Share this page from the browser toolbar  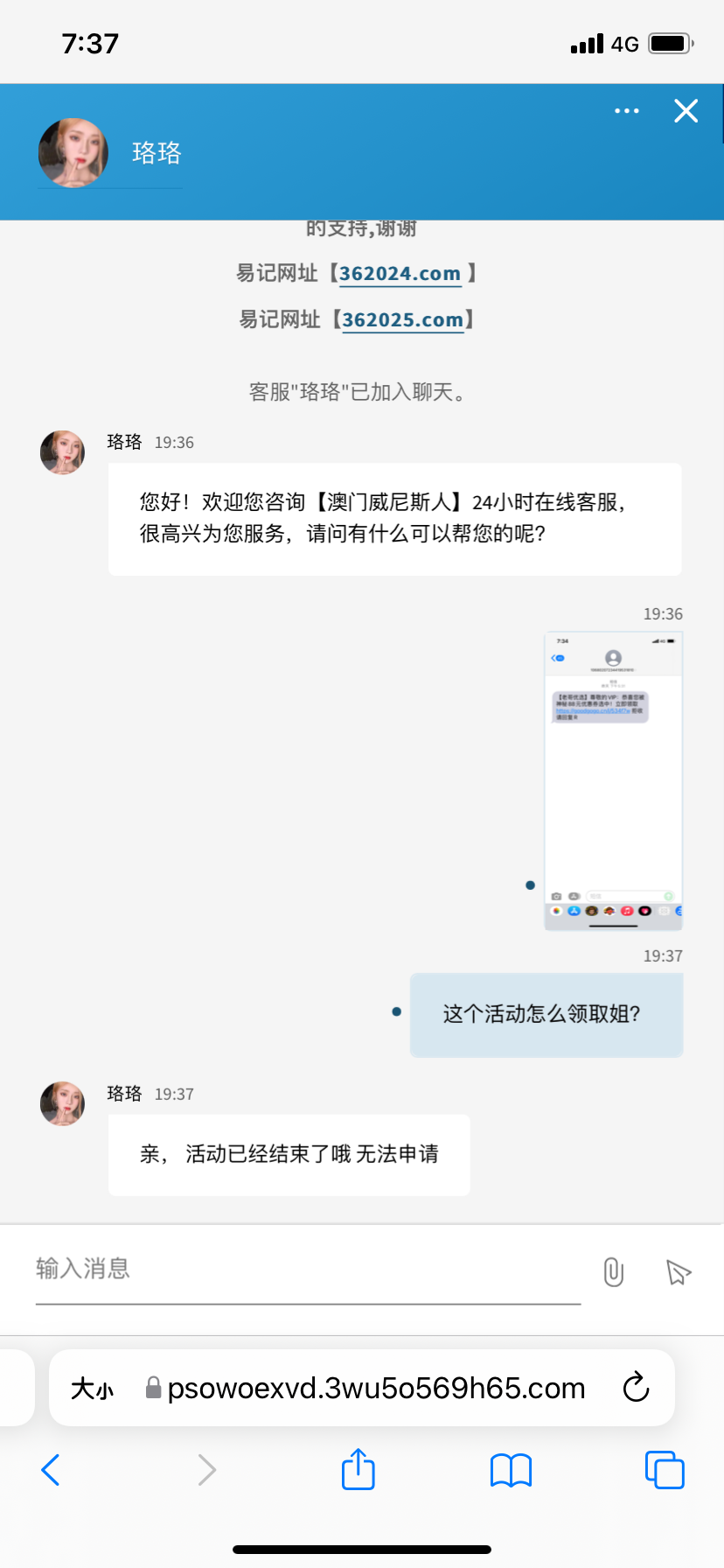tap(359, 1469)
